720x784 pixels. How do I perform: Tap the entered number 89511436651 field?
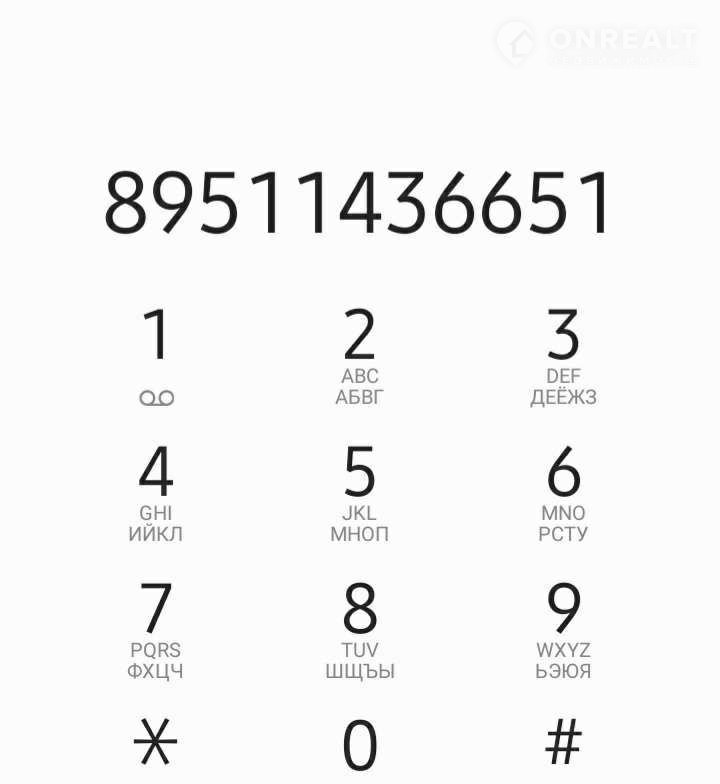pos(358,203)
